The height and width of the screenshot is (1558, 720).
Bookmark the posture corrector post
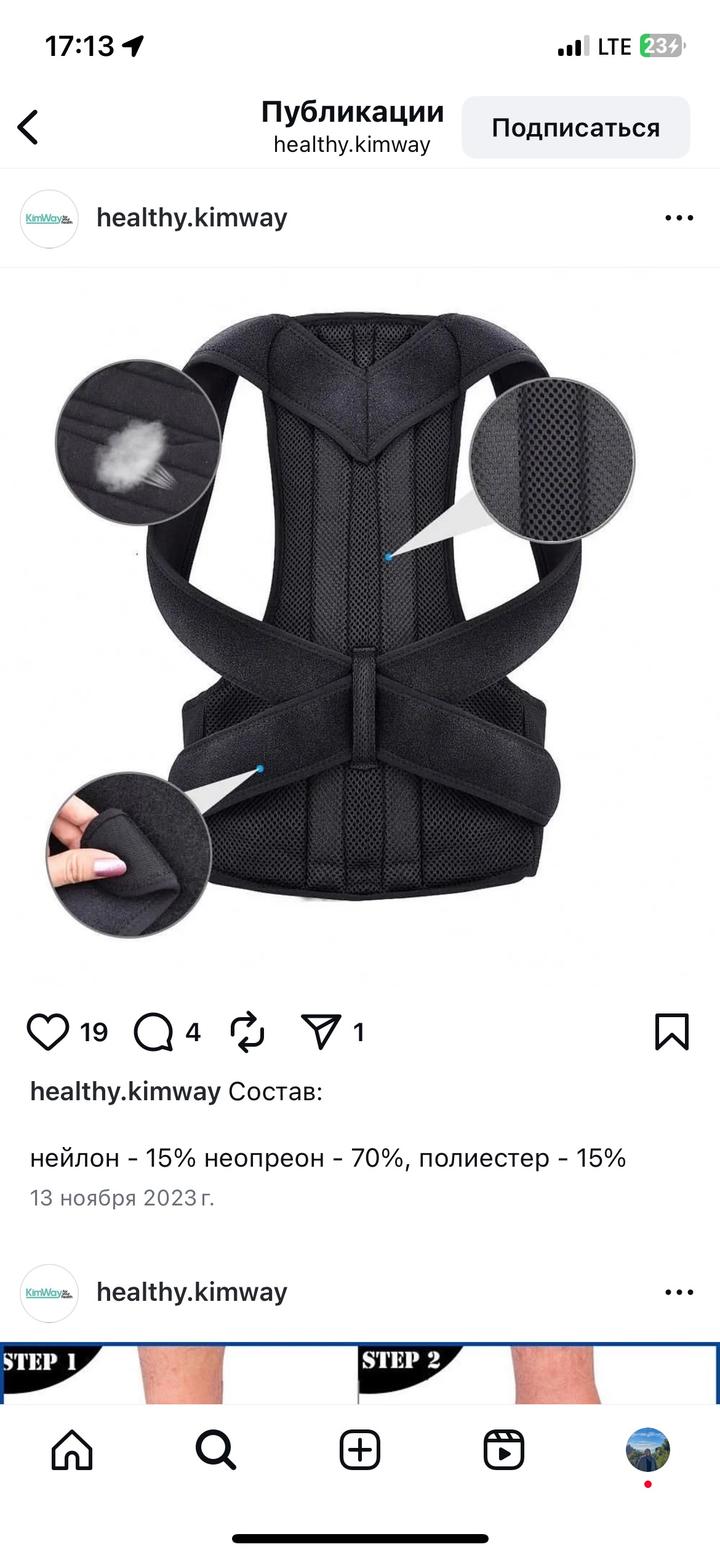pos(671,1032)
